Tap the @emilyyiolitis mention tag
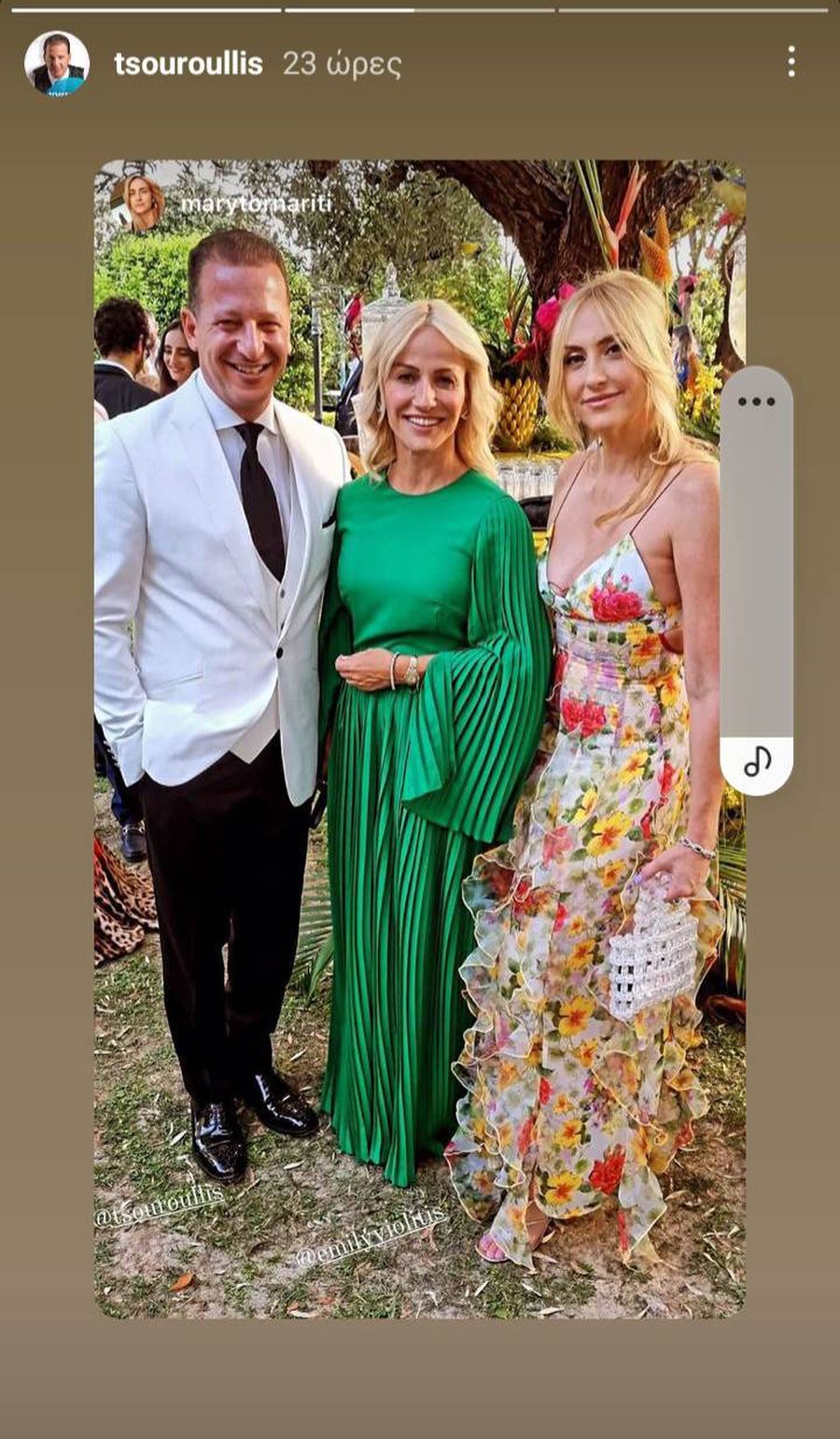 click(x=371, y=1236)
